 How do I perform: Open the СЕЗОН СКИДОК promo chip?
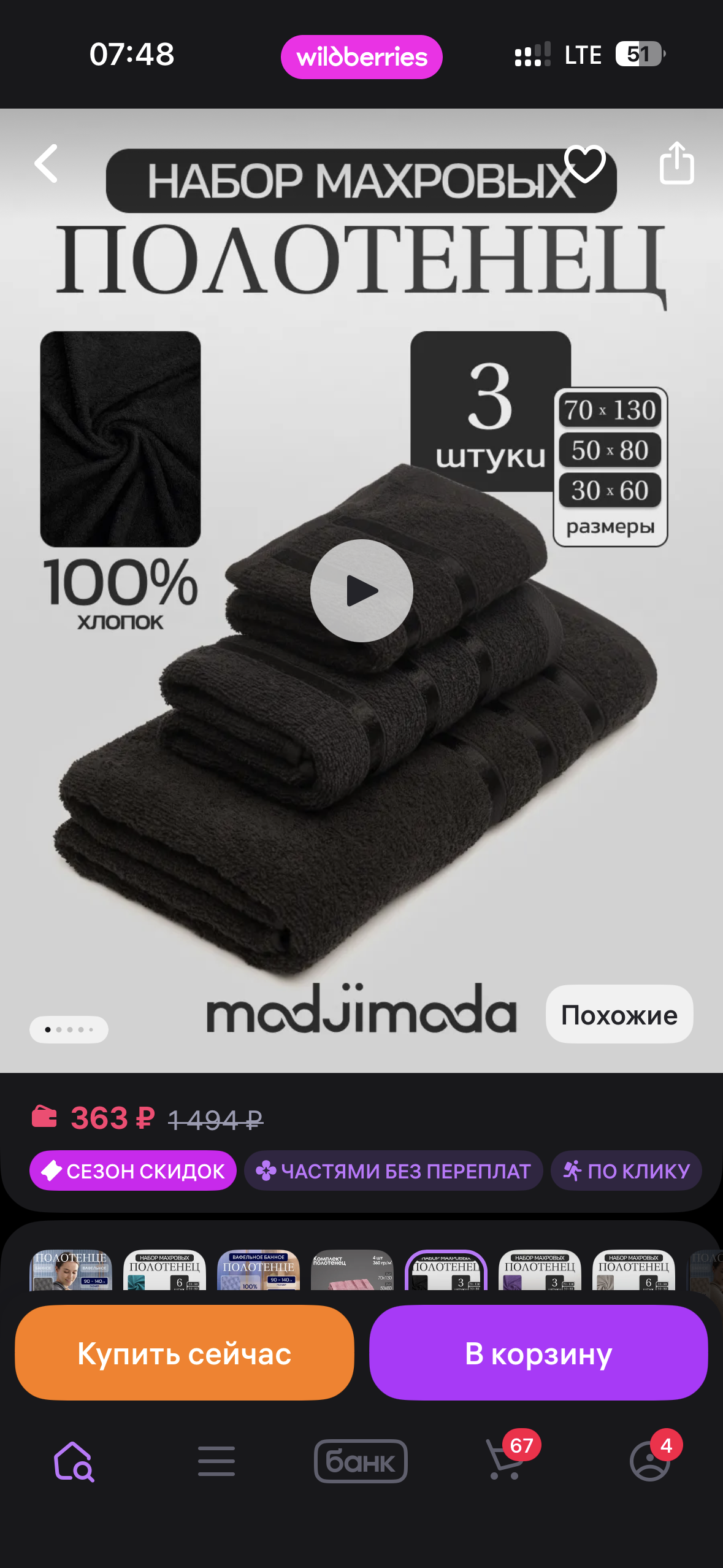[x=132, y=1170]
